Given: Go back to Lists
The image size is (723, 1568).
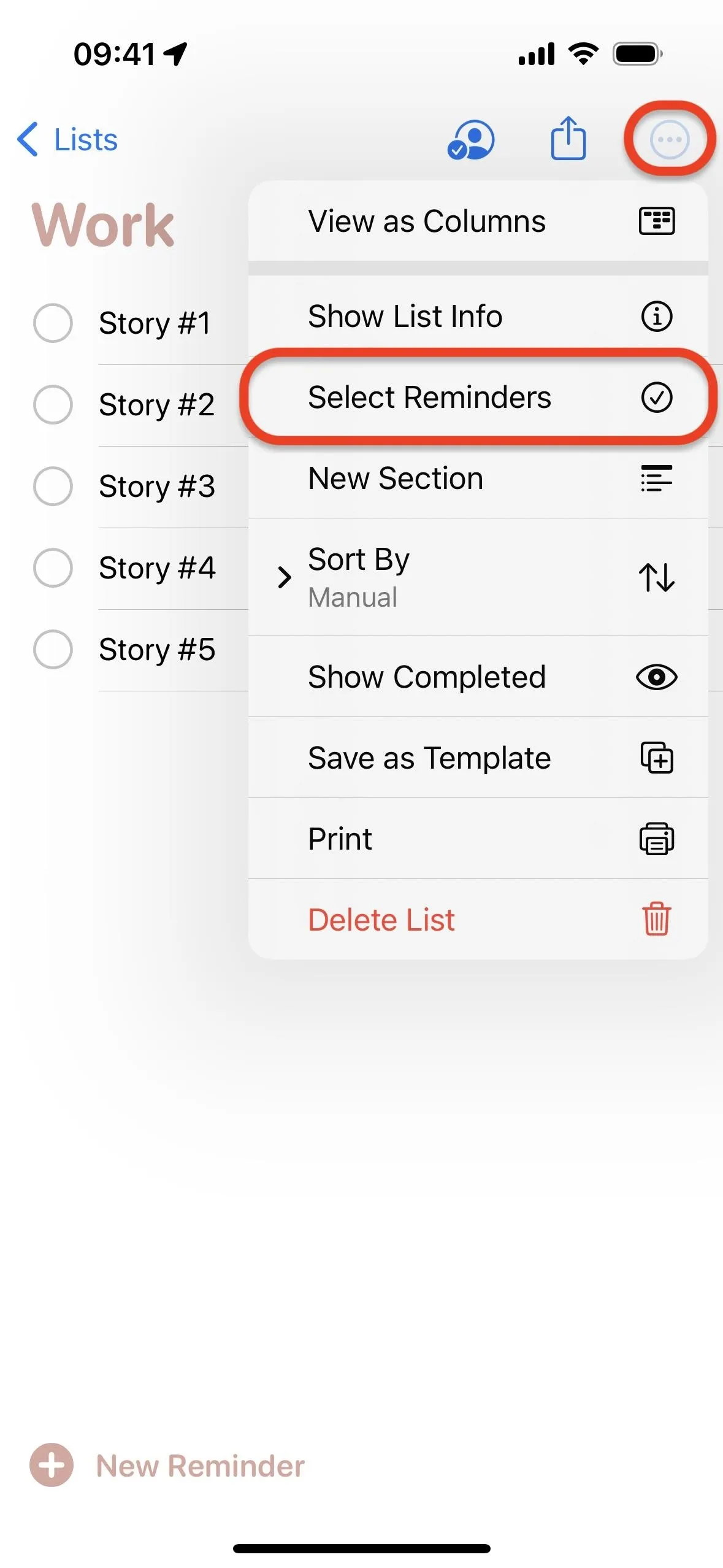Looking at the screenshot, I should pyautogui.click(x=67, y=139).
